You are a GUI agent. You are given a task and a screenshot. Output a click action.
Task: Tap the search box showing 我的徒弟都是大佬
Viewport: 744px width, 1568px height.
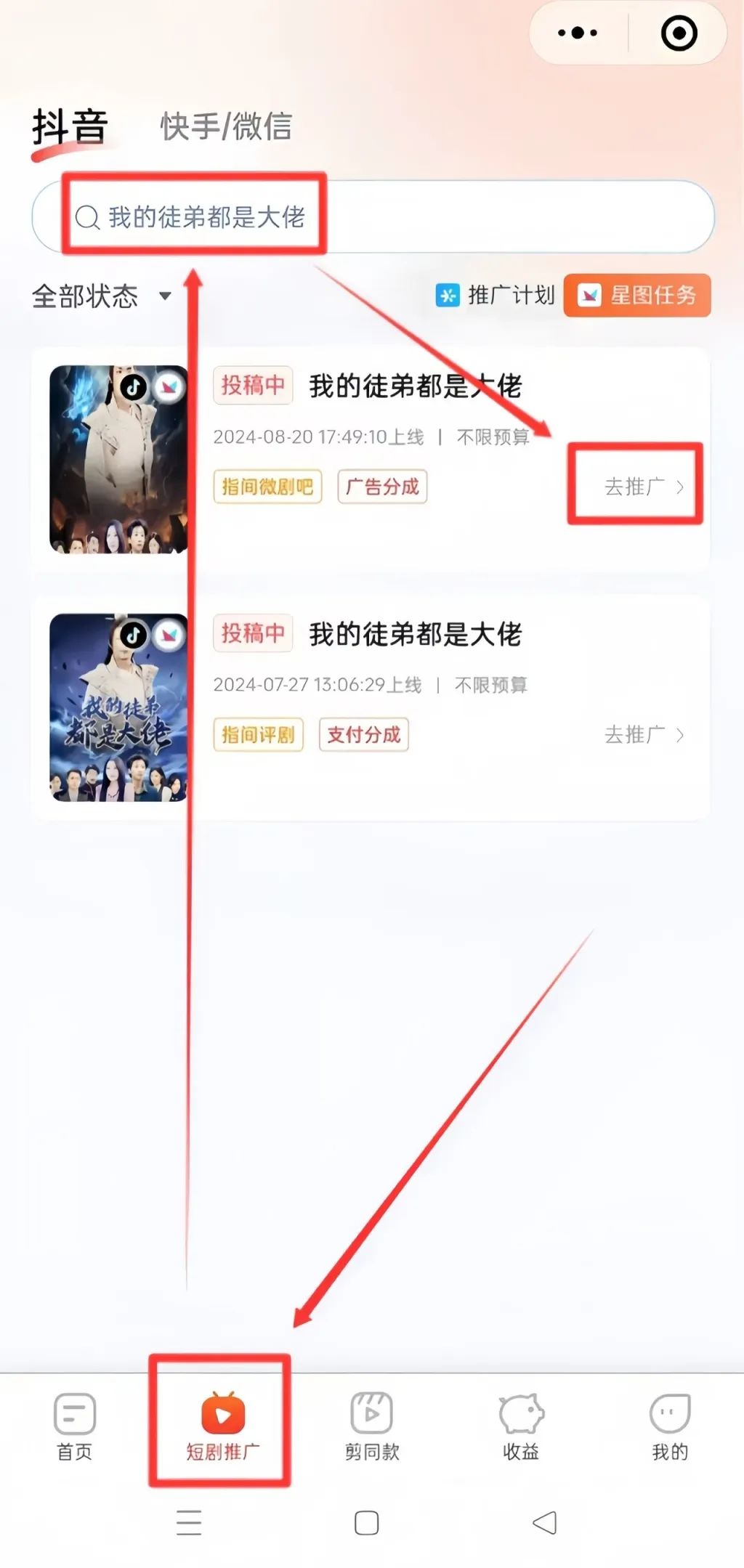(x=372, y=216)
